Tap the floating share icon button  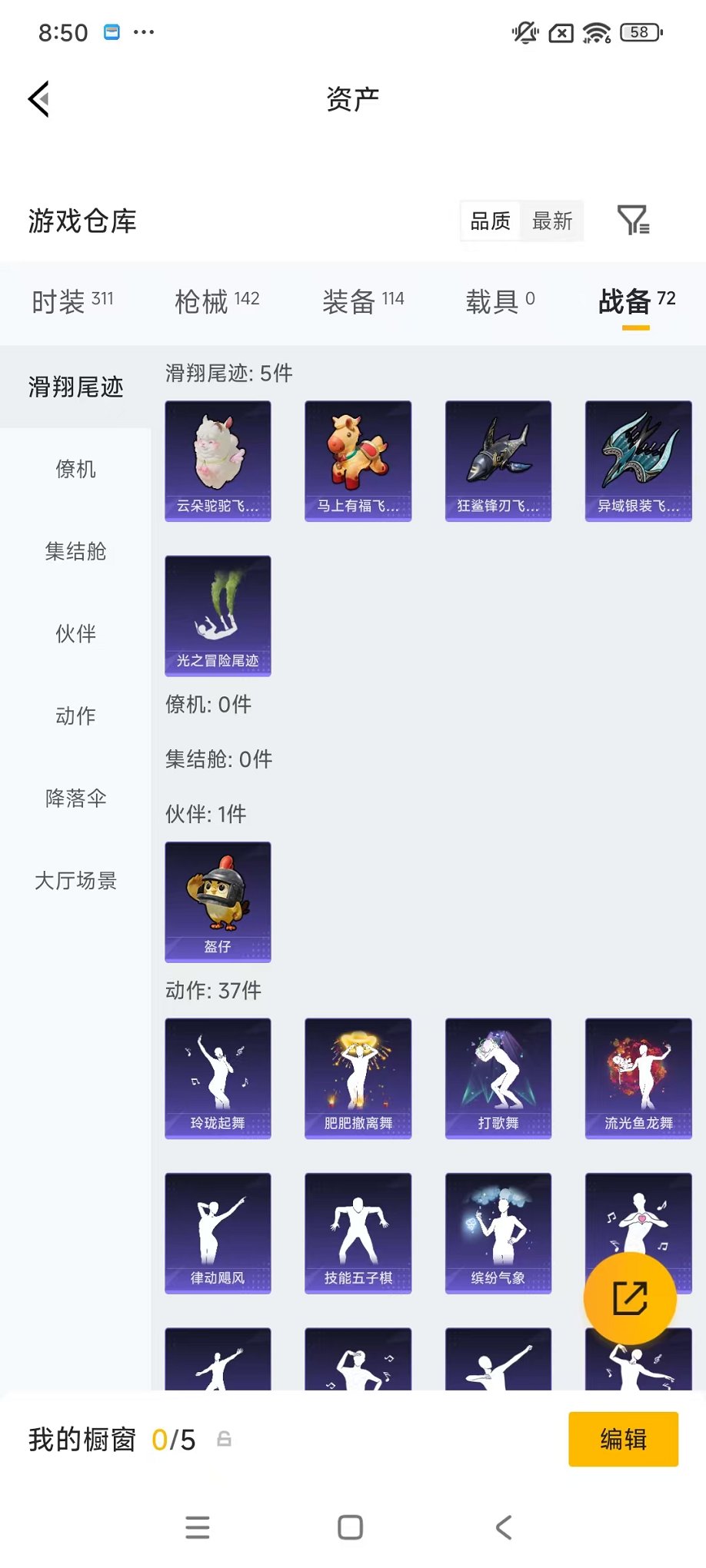tap(631, 1297)
